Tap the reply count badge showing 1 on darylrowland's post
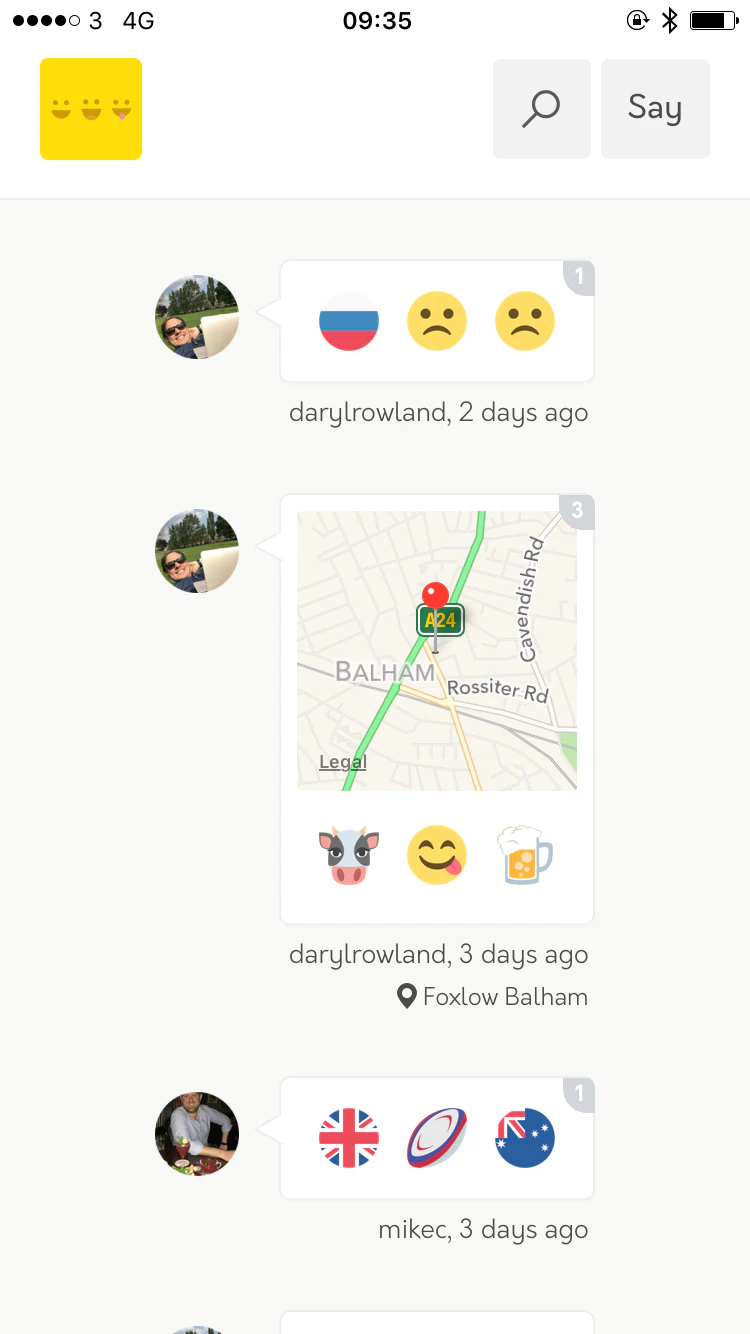750x1334 pixels. 579,278
